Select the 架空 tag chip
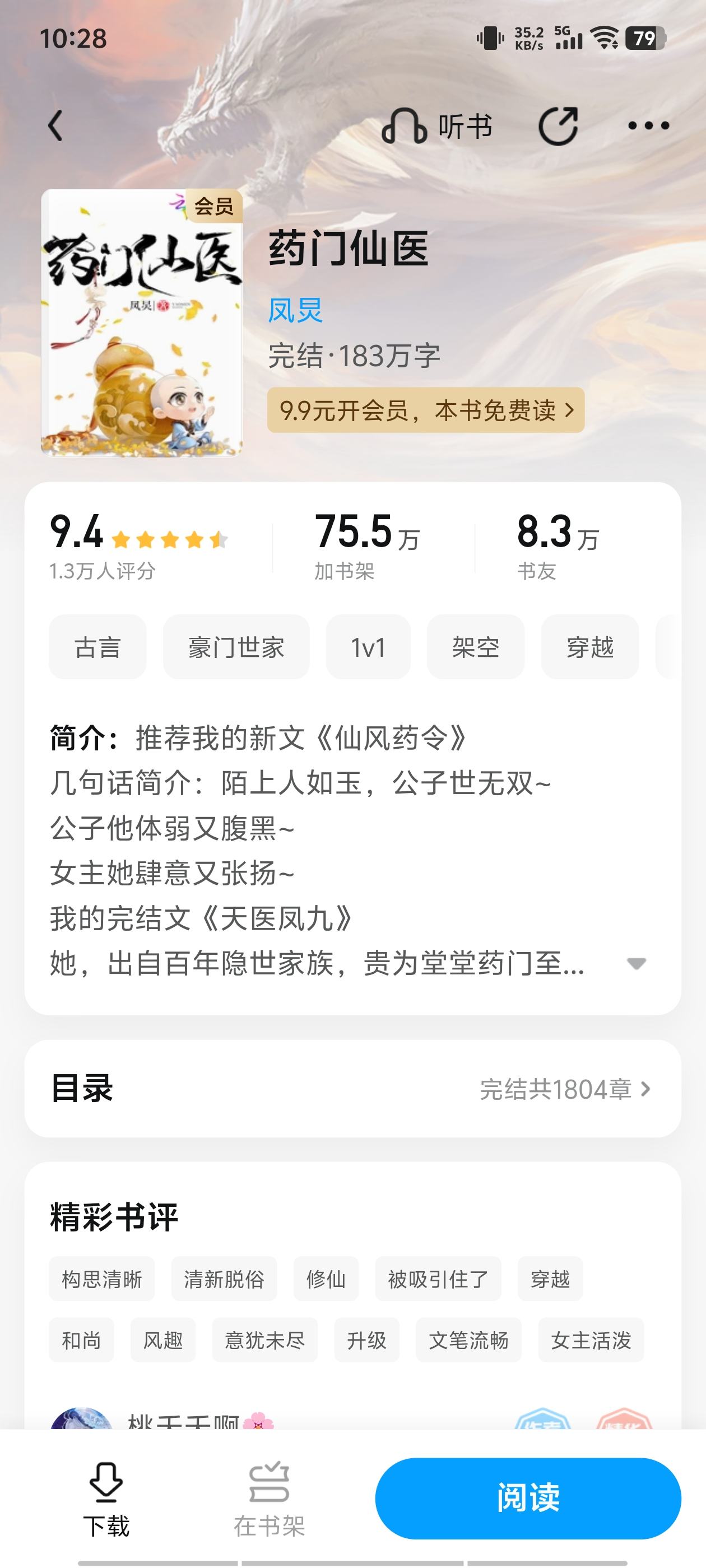The height and width of the screenshot is (1568, 706). (476, 647)
